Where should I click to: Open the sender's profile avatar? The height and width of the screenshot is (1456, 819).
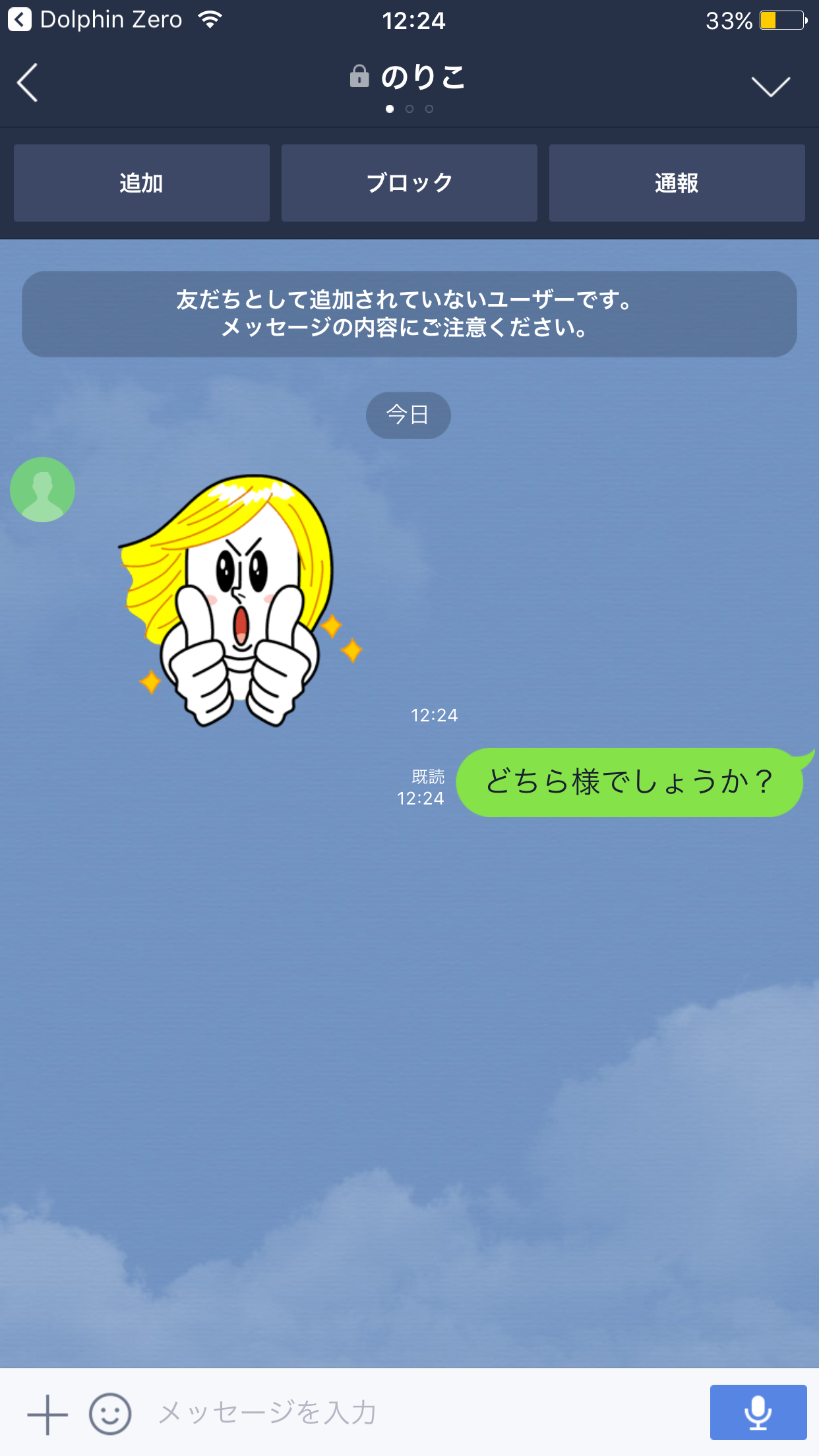coord(43,490)
